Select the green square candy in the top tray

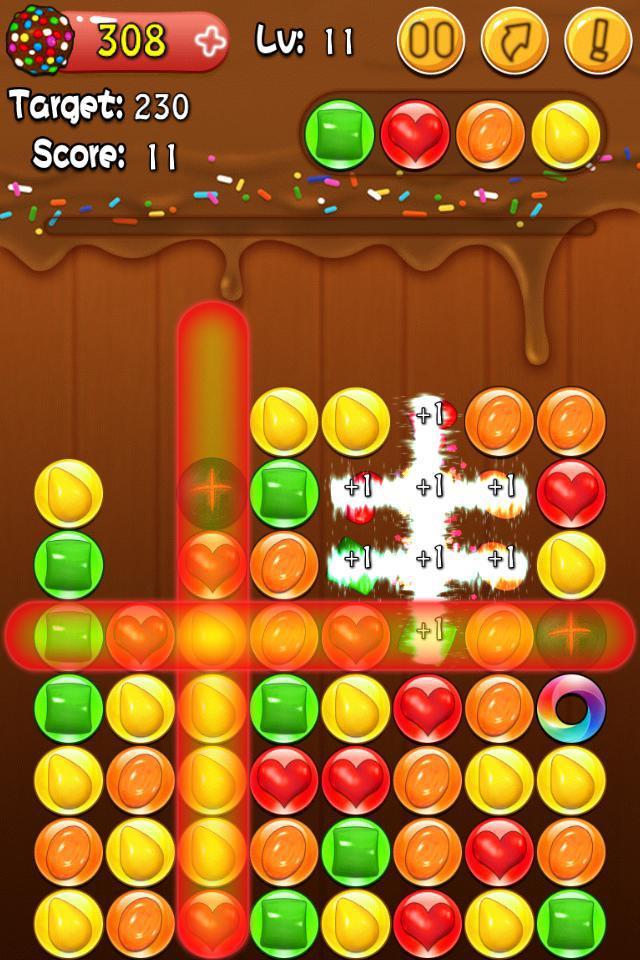point(340,133)
